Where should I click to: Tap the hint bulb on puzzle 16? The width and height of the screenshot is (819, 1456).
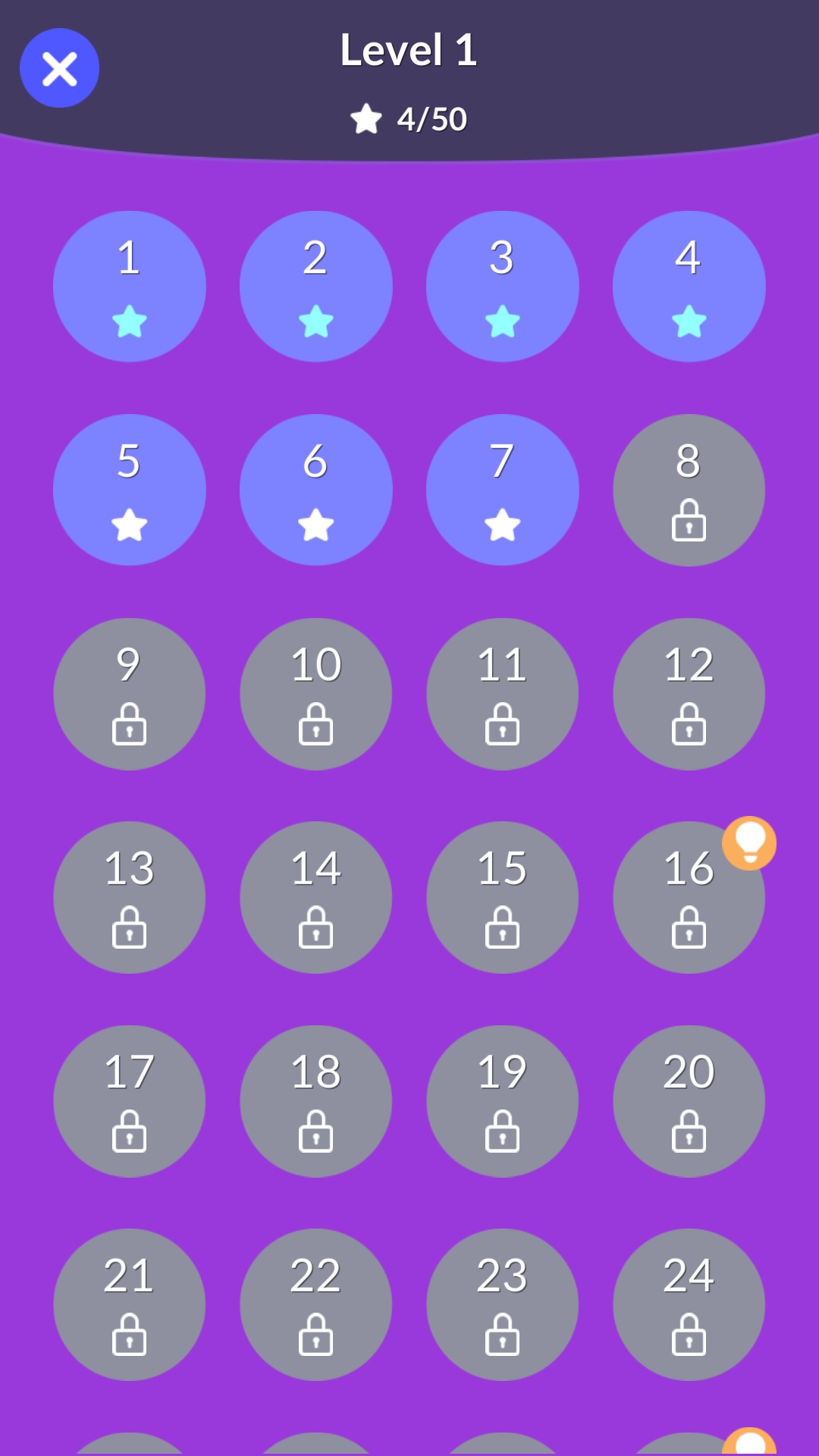tap(749, 843)
